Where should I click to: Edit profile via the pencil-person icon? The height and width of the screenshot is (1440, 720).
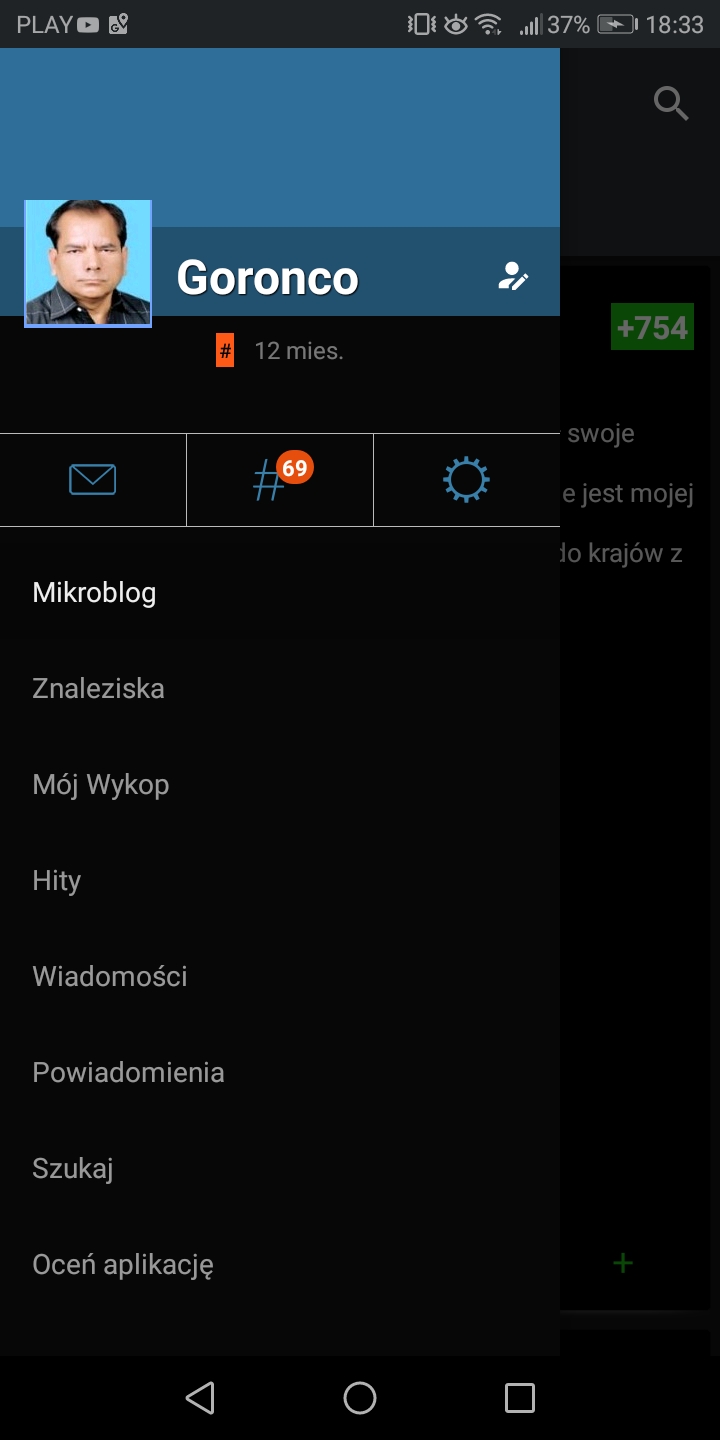click(x=513, y=277)
